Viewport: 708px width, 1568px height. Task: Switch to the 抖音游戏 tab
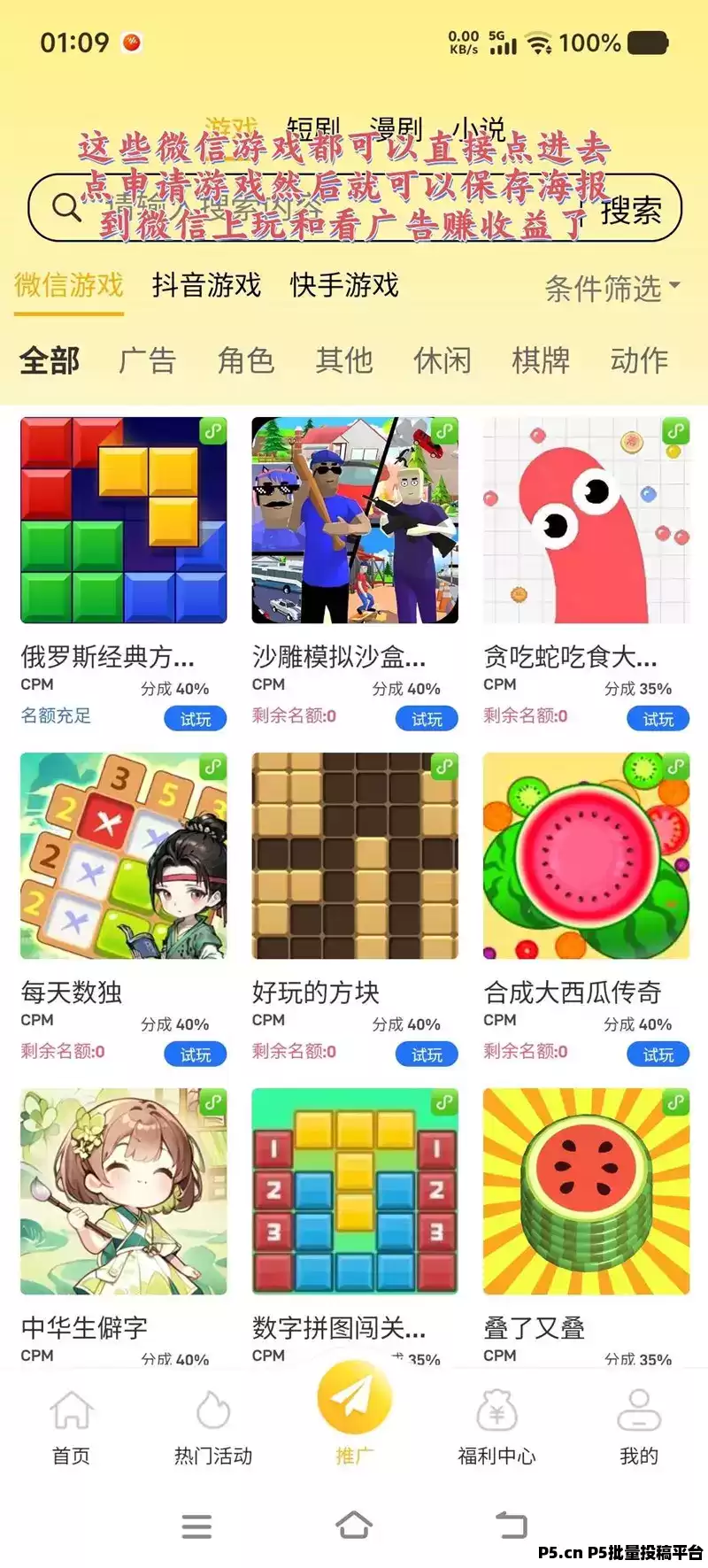point(206,285)
